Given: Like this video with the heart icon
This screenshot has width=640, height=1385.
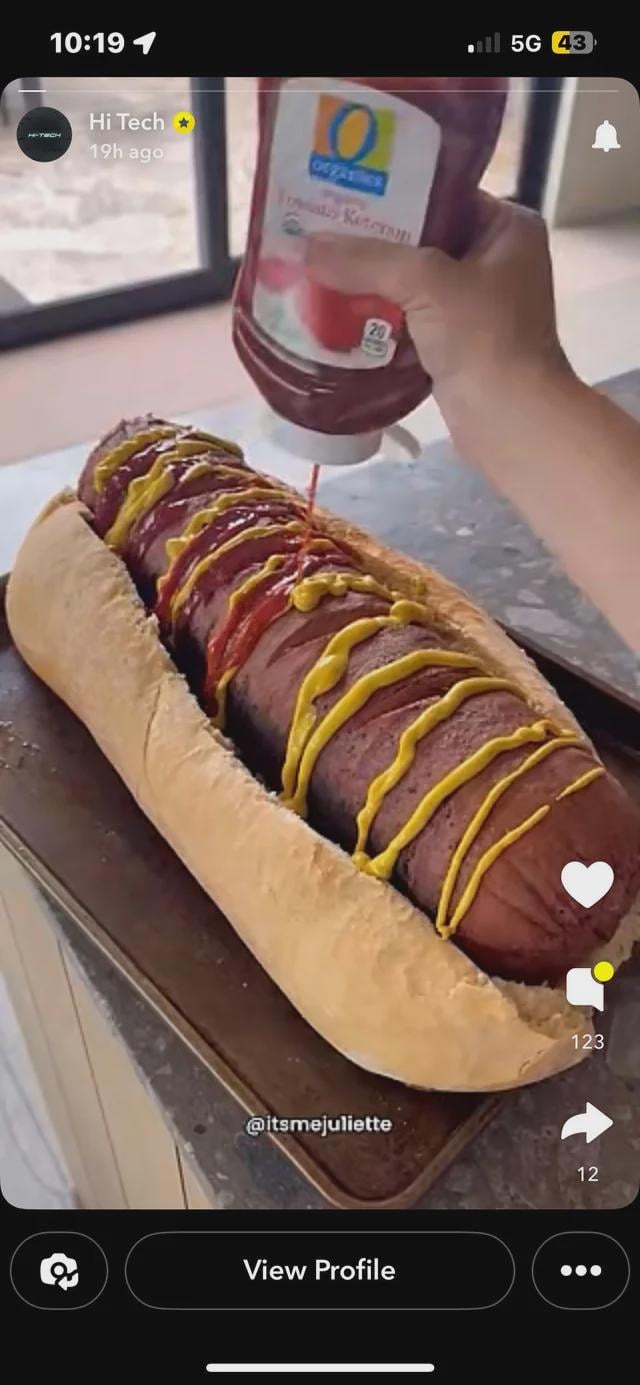Looking at the screenshot, I should 587,884.
